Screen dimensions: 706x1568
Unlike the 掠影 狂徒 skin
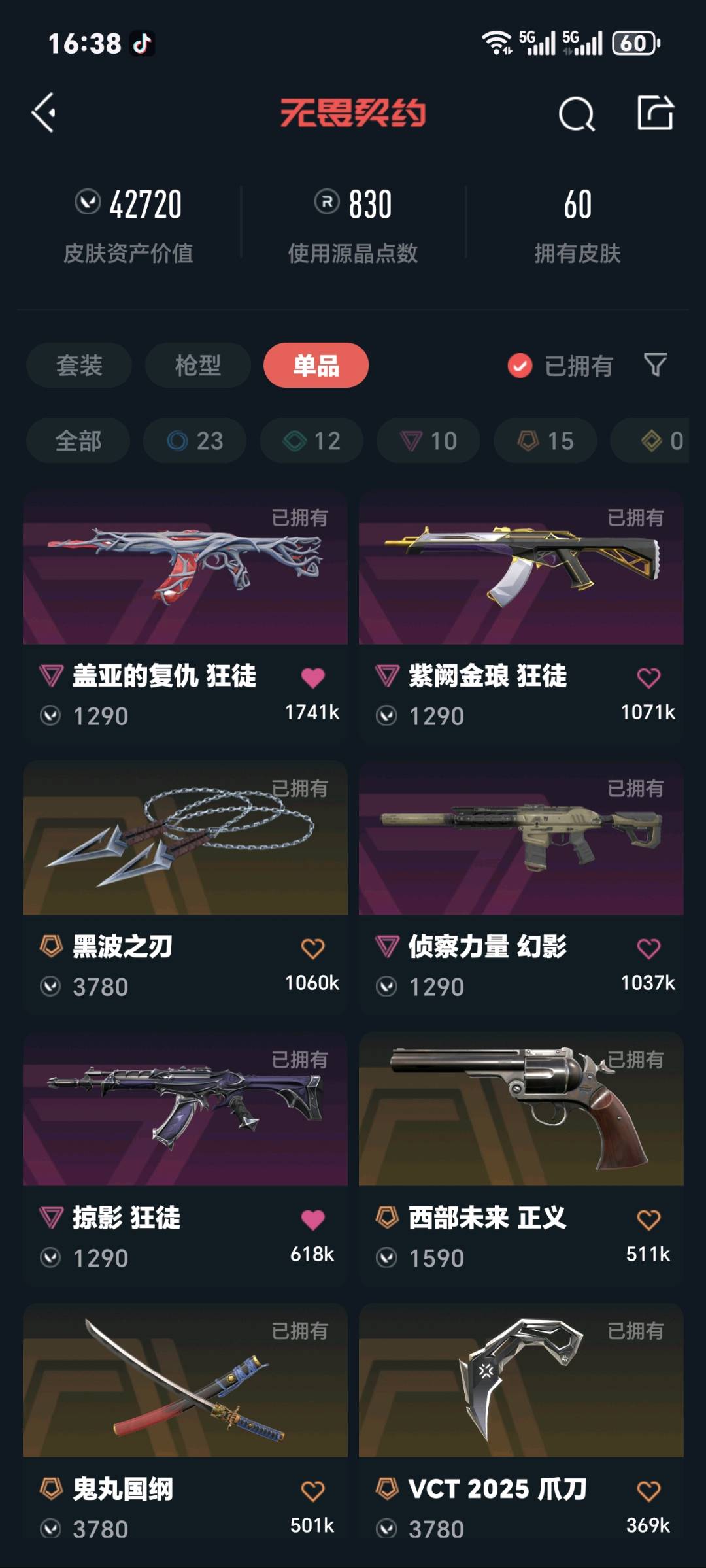coord(312,1219)
